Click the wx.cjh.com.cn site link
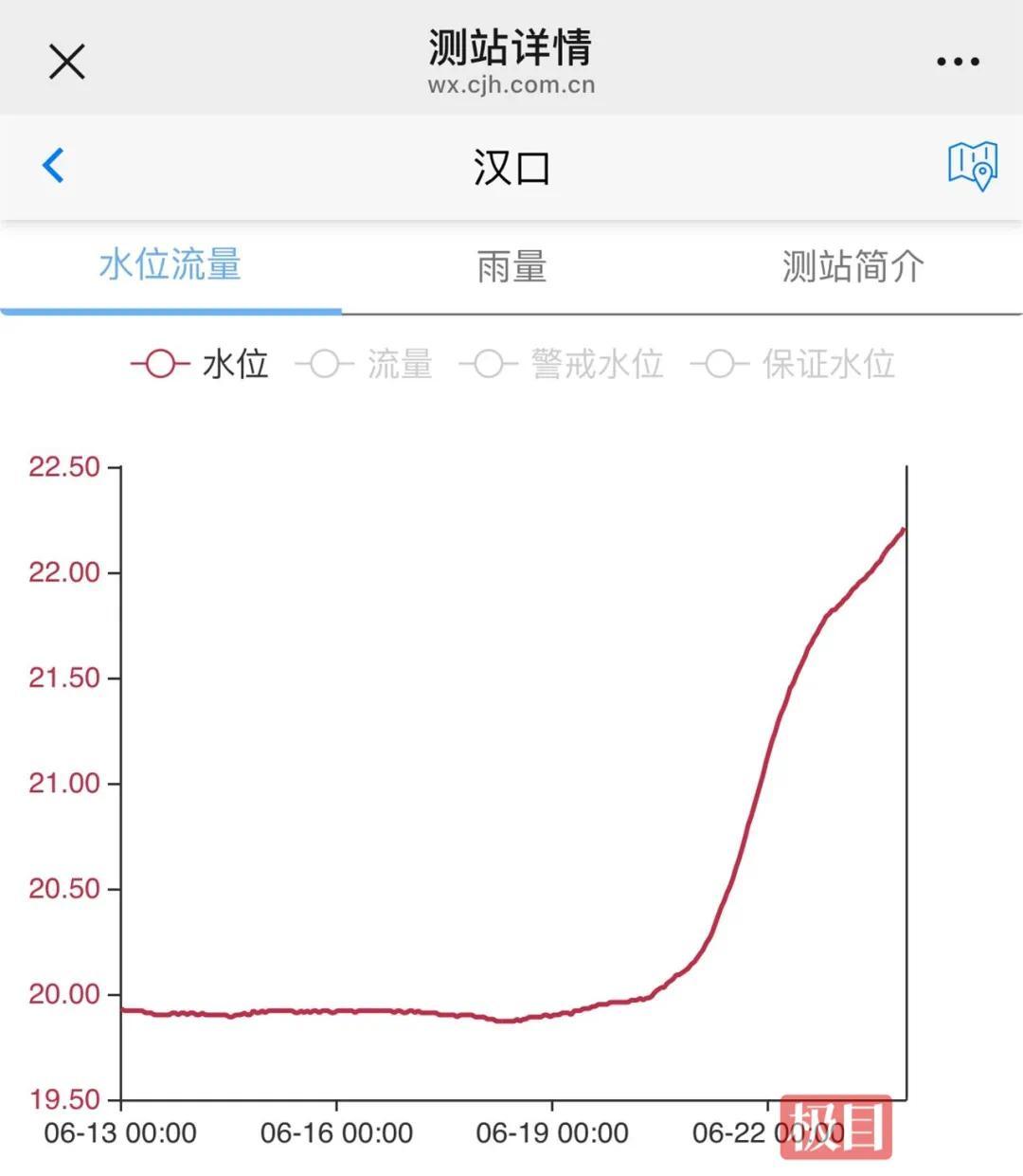The width and height of the screenshot is (1023, 1176). [x=511, y=83]
